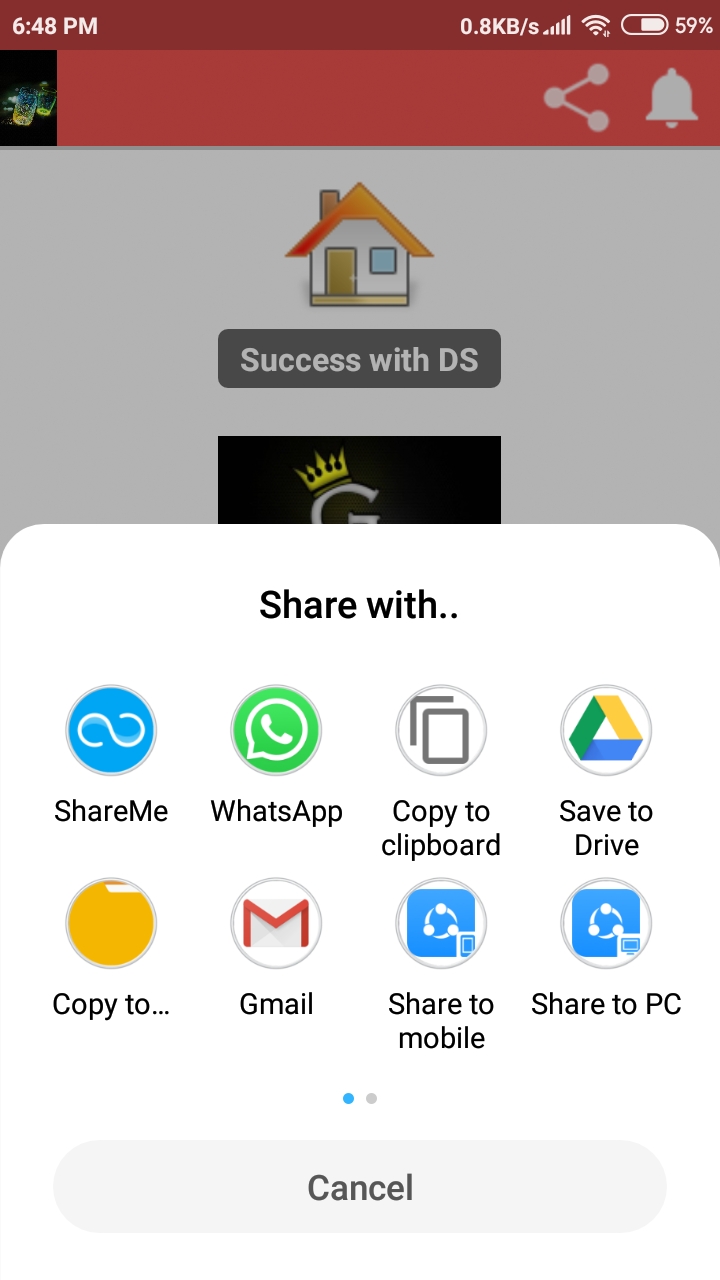Switch to the second share page dot

371,1098
